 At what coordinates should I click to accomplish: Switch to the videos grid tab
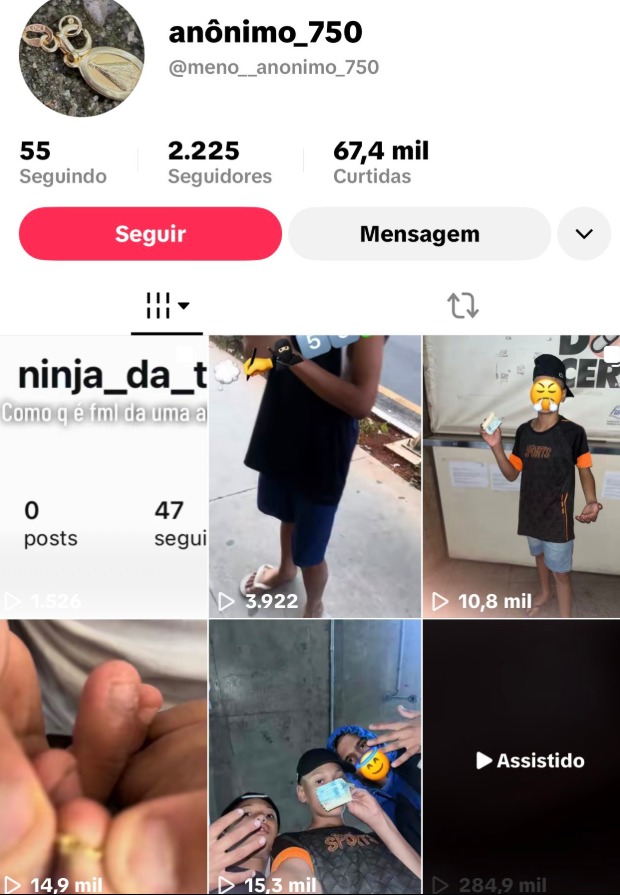click(167, 305)
